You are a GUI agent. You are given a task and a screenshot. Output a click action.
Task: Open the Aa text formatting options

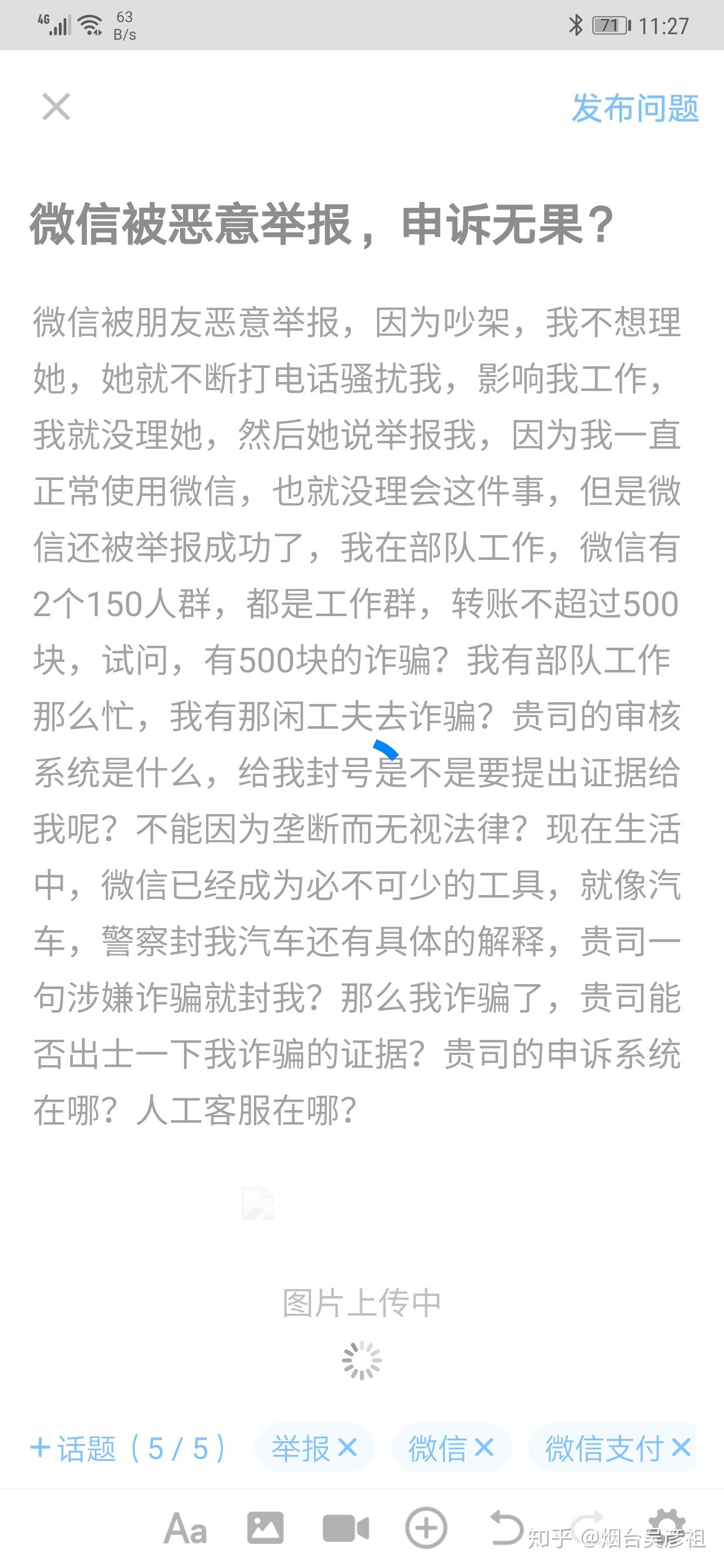click(x=185, y=1528)
